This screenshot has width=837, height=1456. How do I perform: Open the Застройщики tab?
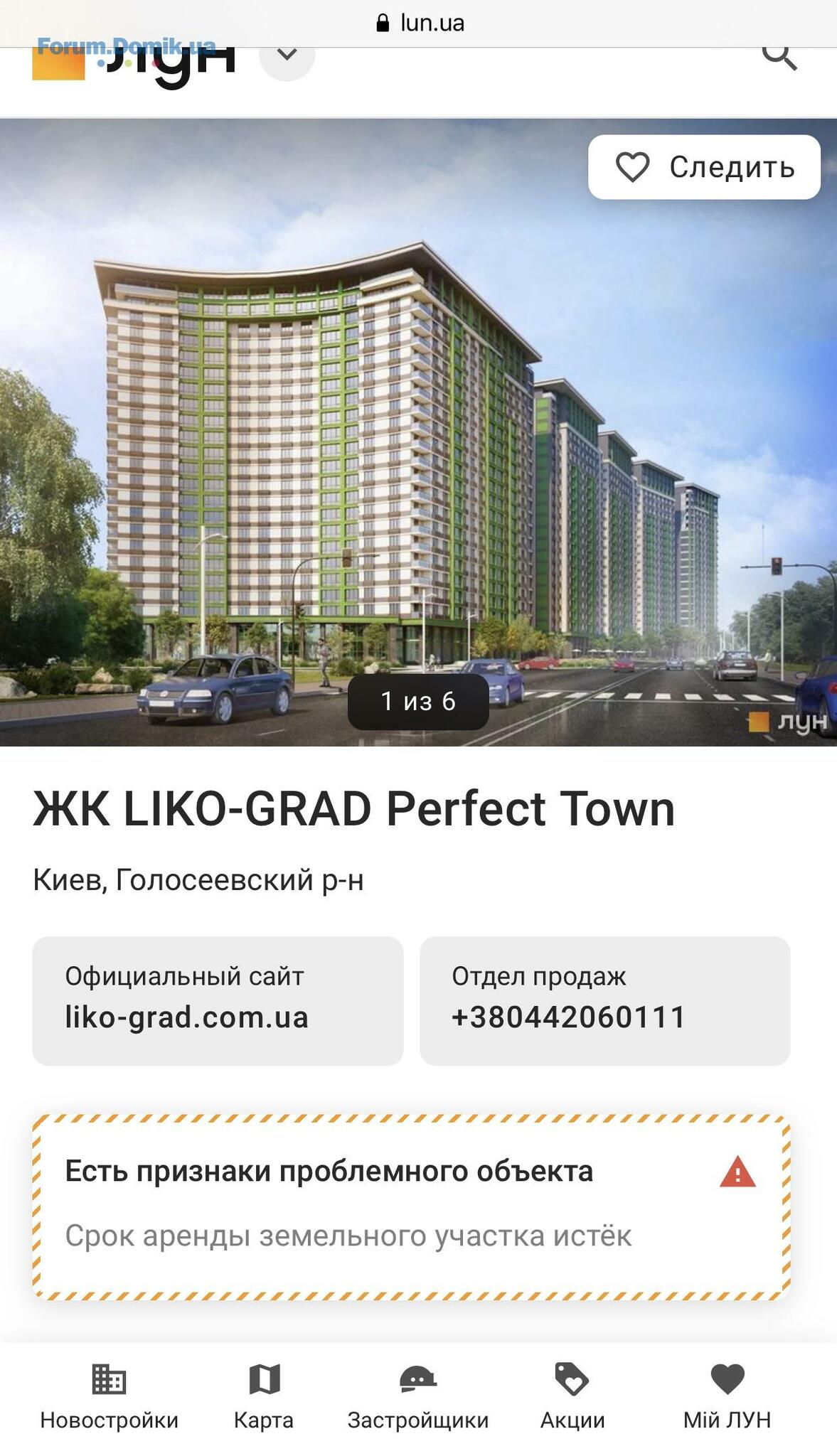coord(418,1396)
